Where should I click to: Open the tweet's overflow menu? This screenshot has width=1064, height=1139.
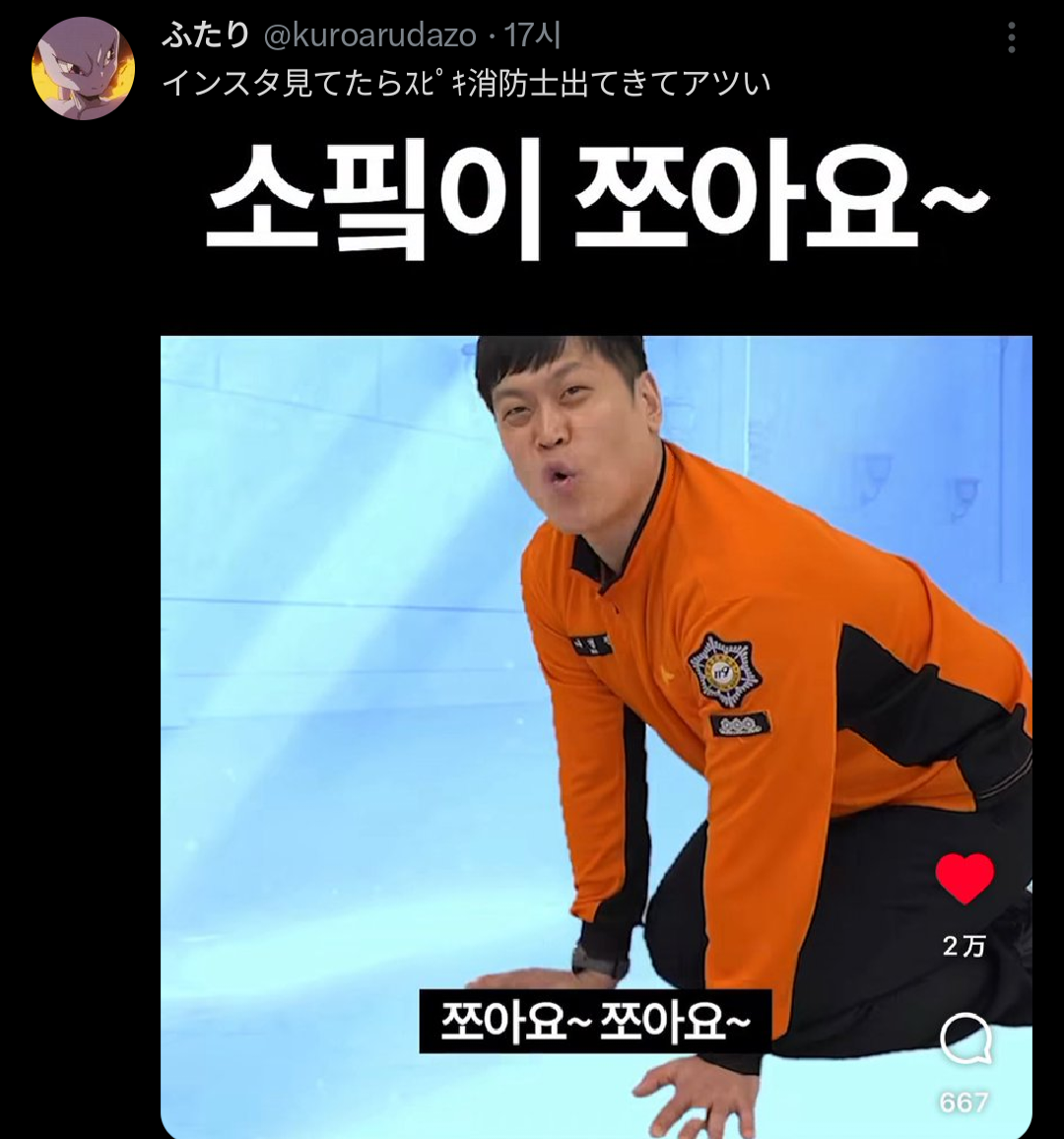coord(1011,38)
